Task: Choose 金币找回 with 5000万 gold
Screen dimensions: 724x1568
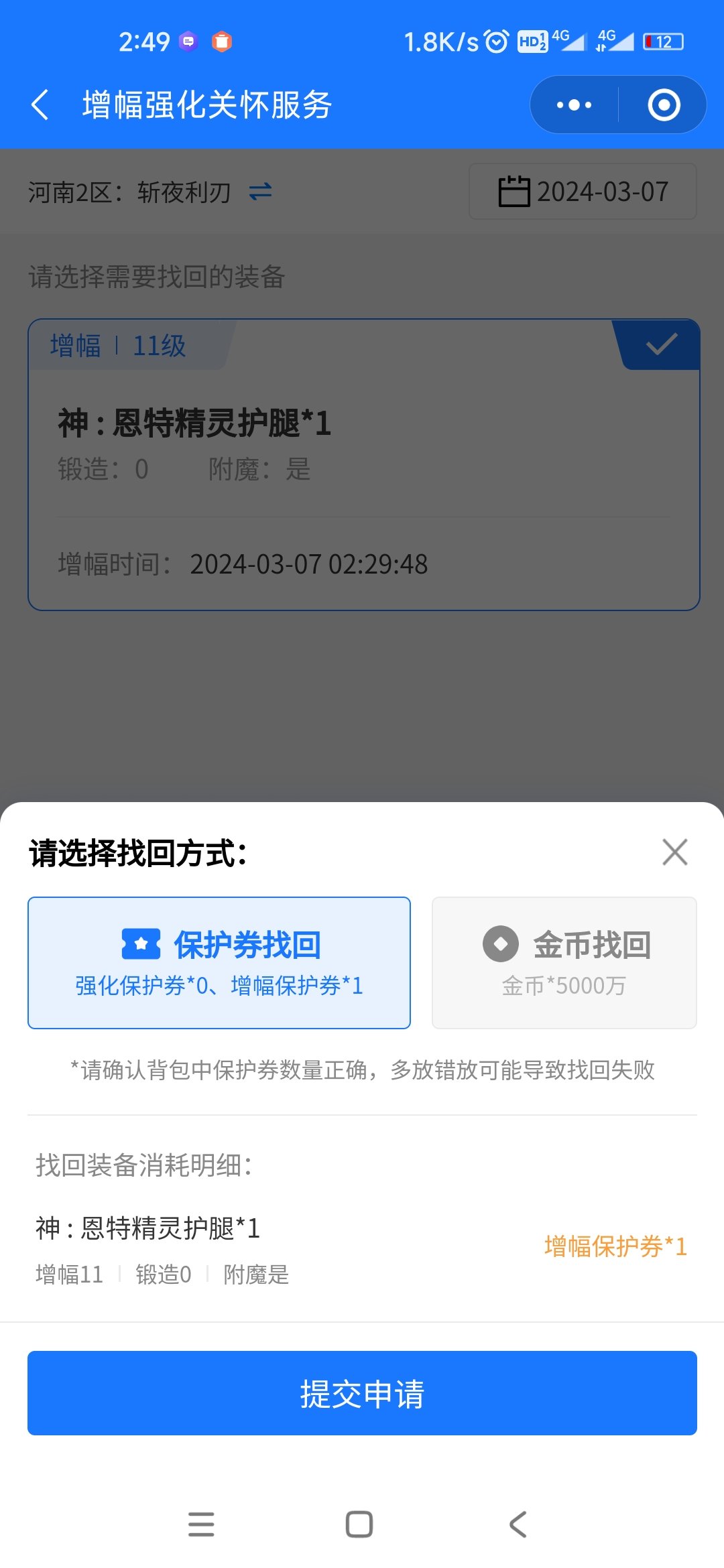Action: [x=564, y=963]
